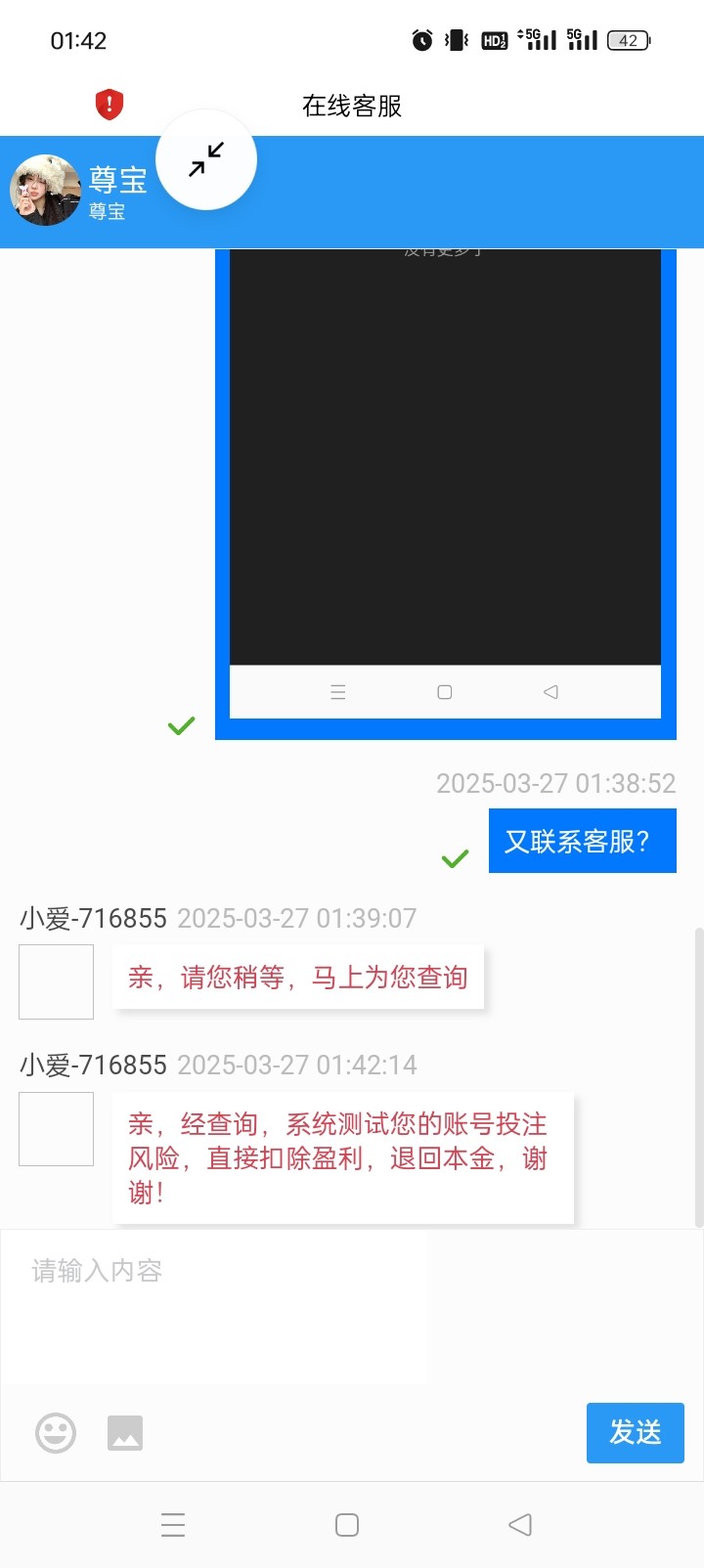Tap the 在线客服 title bar
This screenshot has height=1568, width=704.
tap(352, 106)
